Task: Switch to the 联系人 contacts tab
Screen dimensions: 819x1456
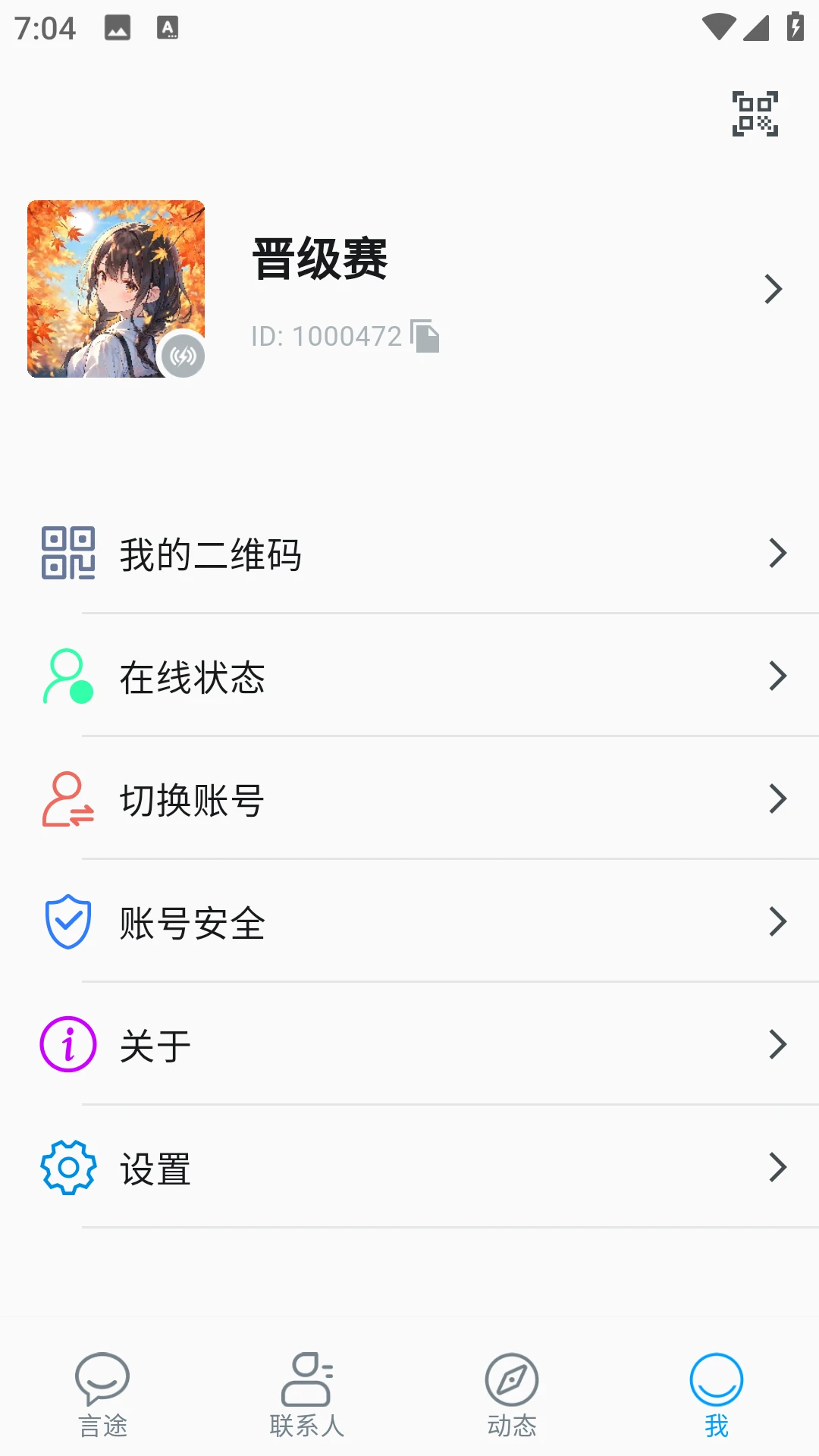Action: pos(307,1395)
